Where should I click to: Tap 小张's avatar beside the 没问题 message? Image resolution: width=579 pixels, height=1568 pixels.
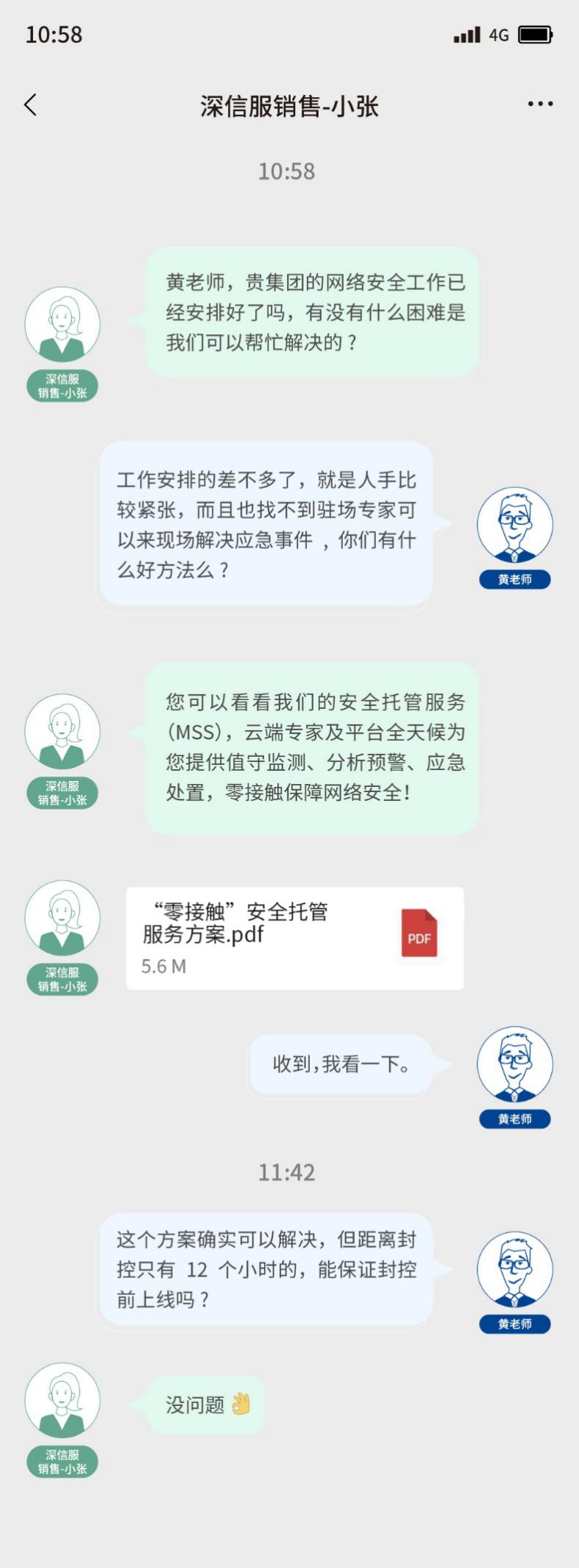coord(63,1400)
